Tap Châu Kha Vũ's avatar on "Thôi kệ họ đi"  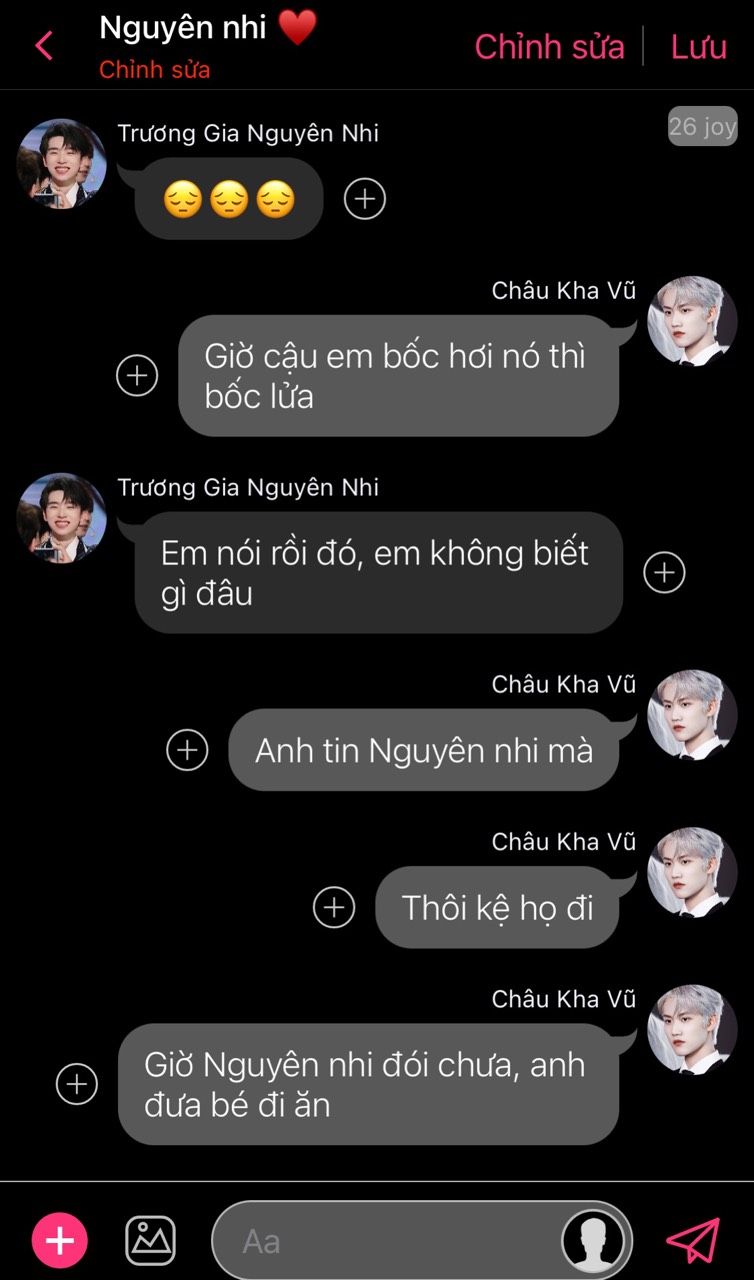693,872
